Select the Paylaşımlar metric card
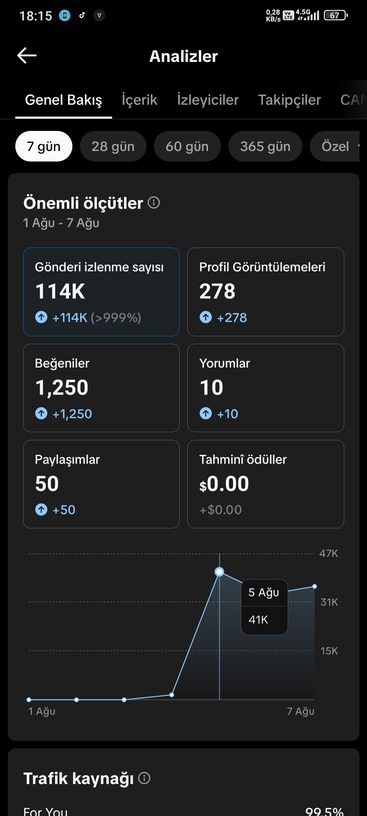Image resolution: width=367 pixels, height=816 pixels. [101, 484]
